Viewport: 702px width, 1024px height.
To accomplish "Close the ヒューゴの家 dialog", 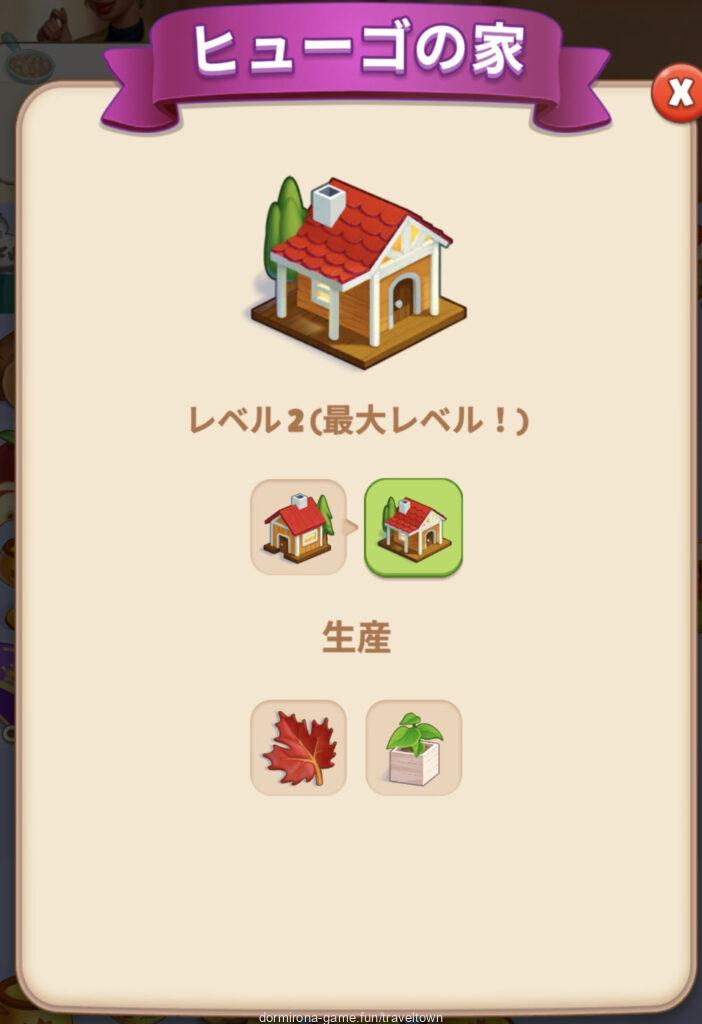I will [x=678, y=93].
